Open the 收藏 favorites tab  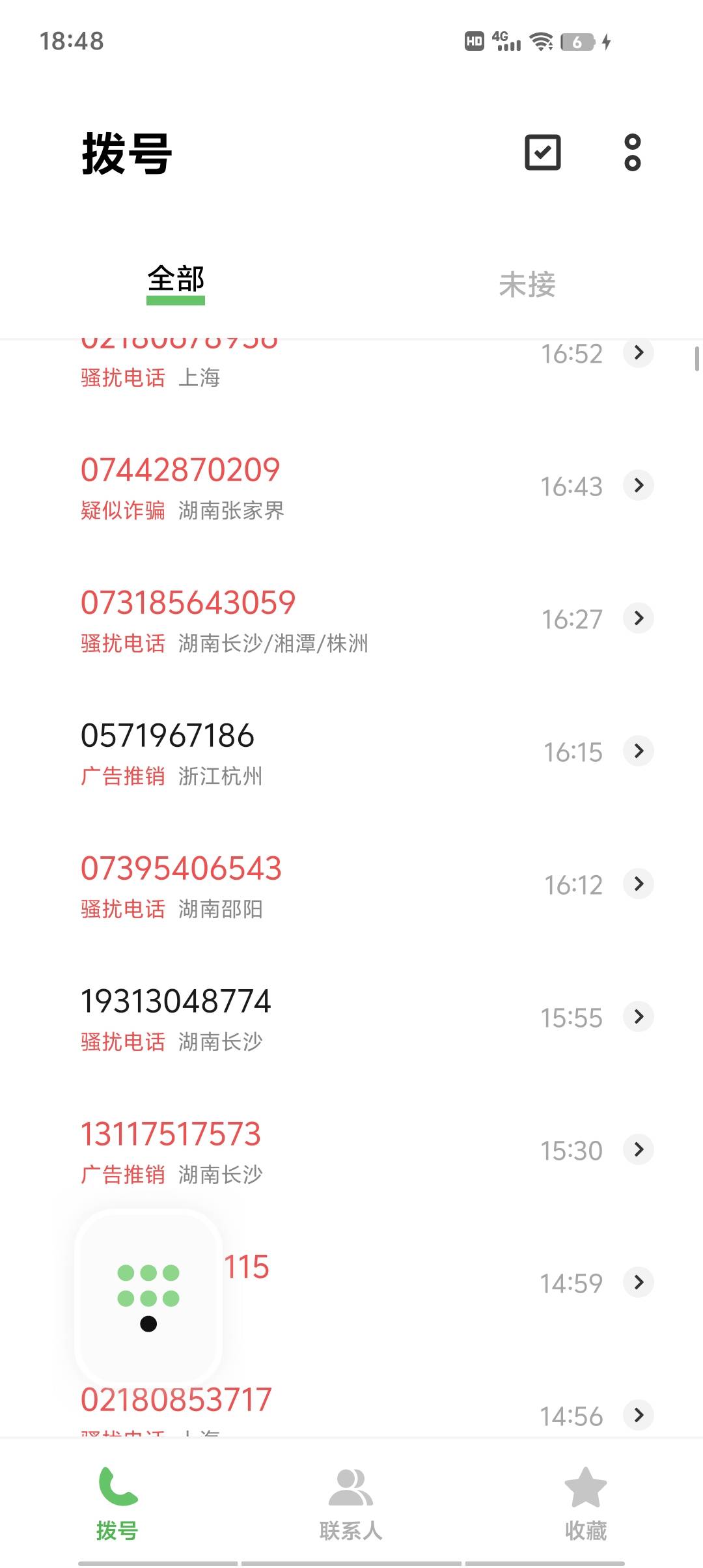point(585,1504)
